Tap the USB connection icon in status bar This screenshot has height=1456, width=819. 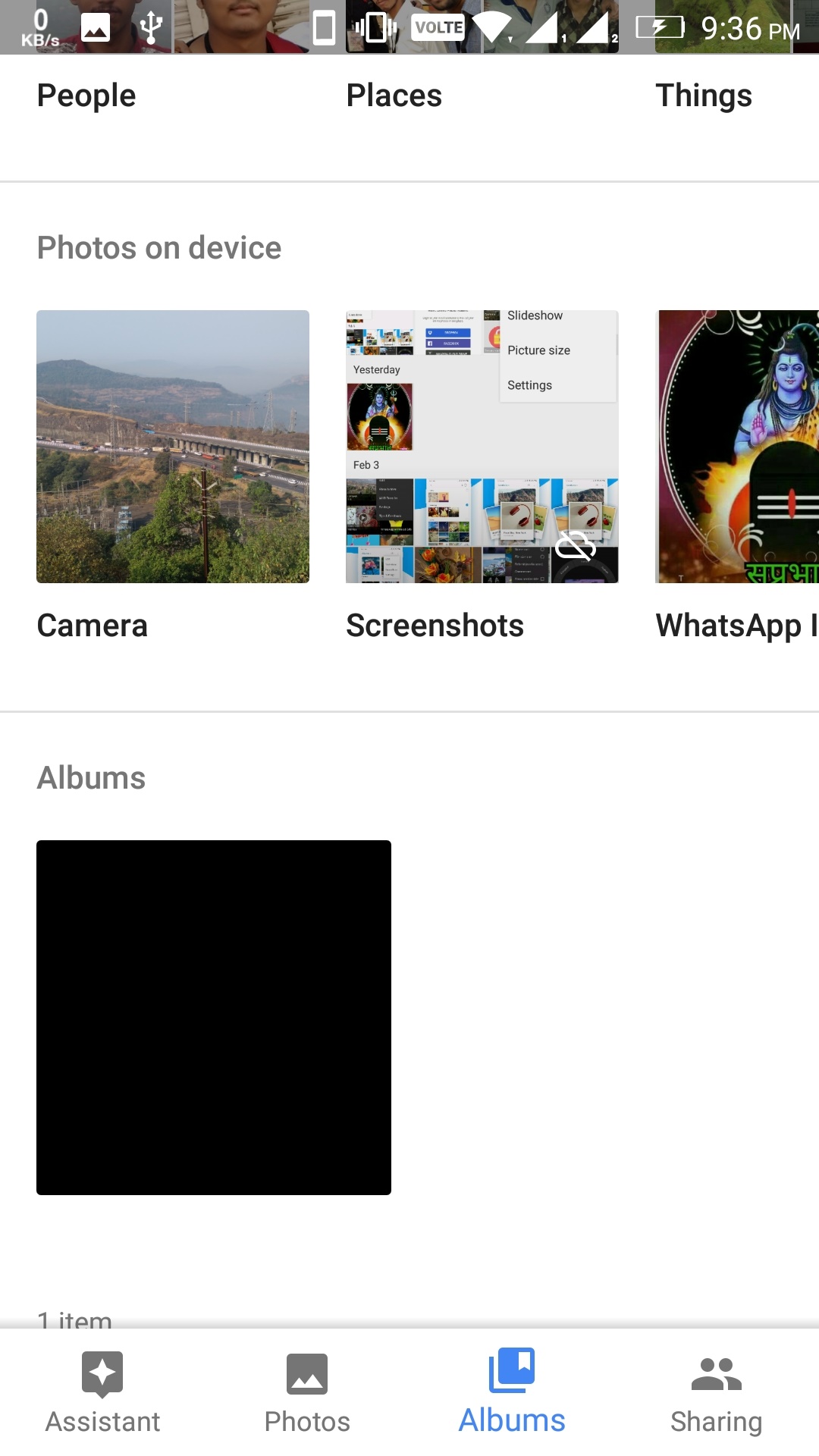click(150, 25)
